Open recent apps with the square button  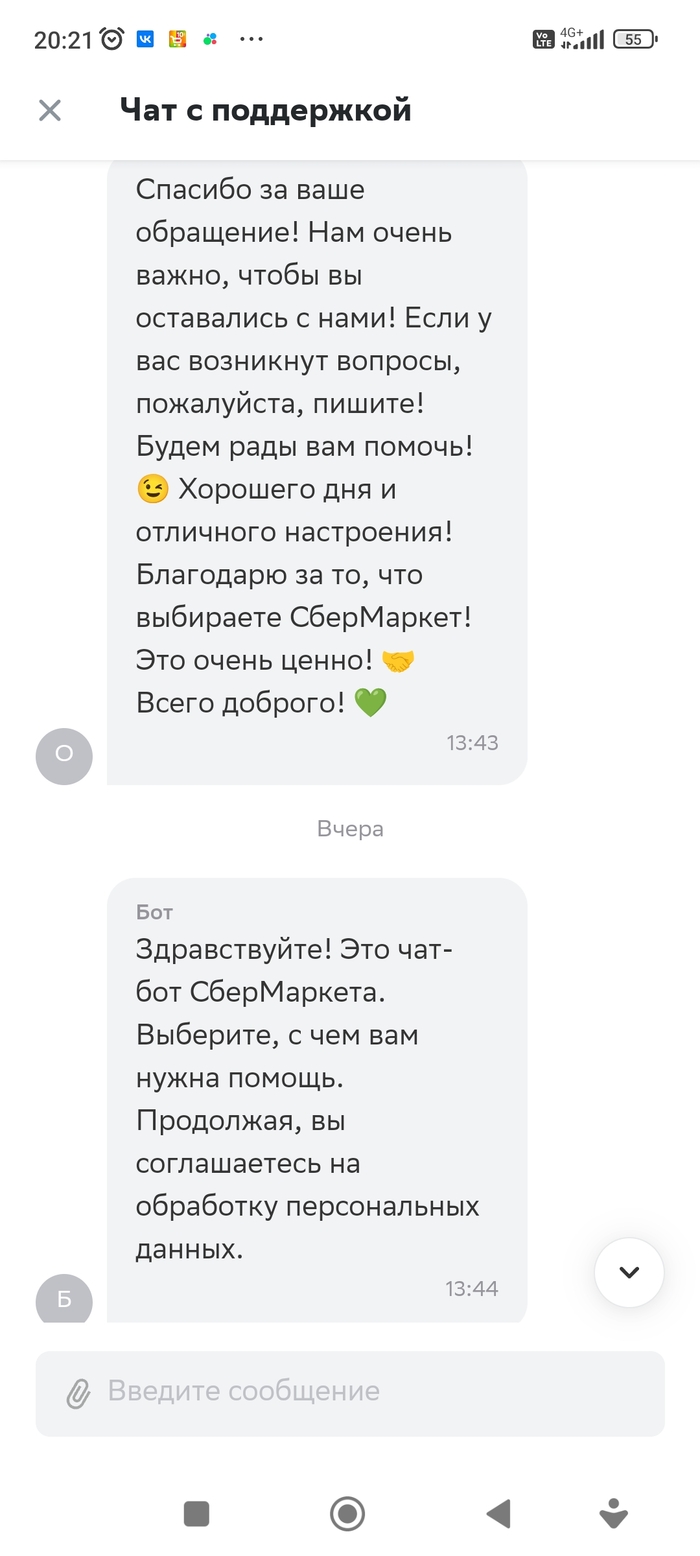pyautogui.click(x=197, y=1513)
